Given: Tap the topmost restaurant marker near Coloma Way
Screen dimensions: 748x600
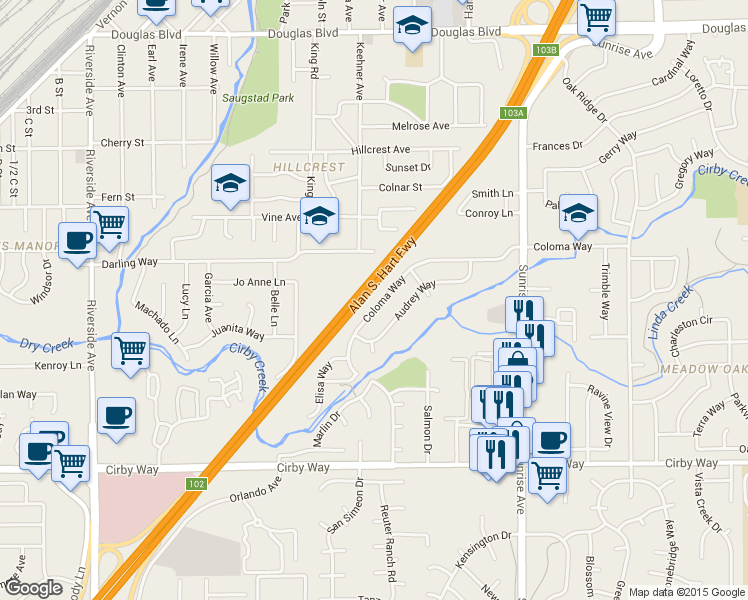Looking at the screenshot, I should coord(523,313).
